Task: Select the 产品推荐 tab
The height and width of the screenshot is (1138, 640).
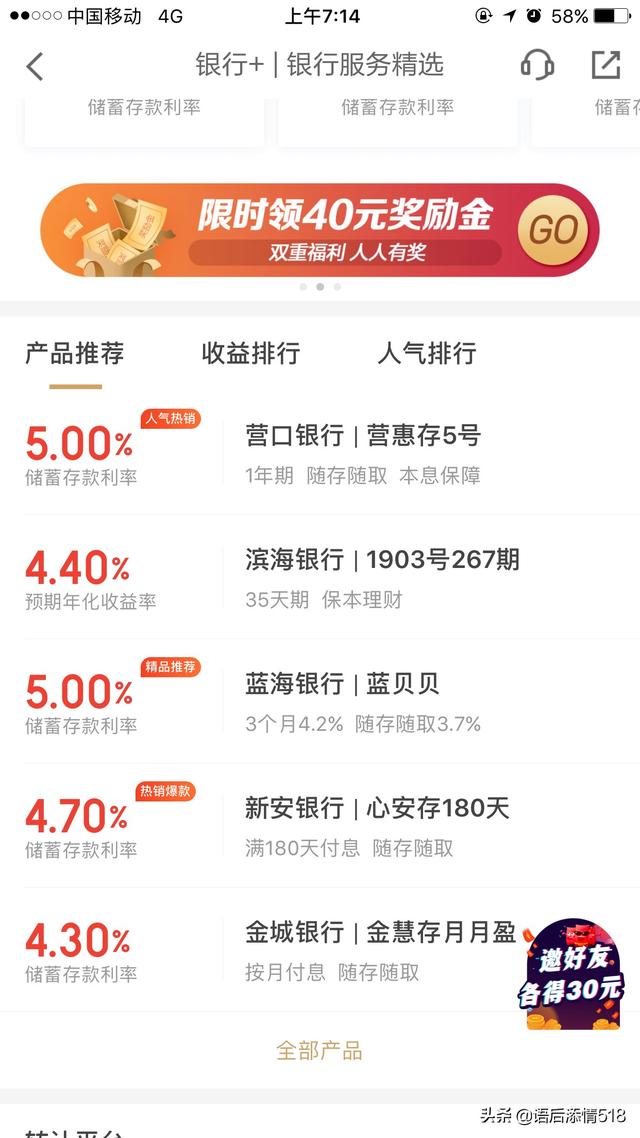Action: point(75,353)
